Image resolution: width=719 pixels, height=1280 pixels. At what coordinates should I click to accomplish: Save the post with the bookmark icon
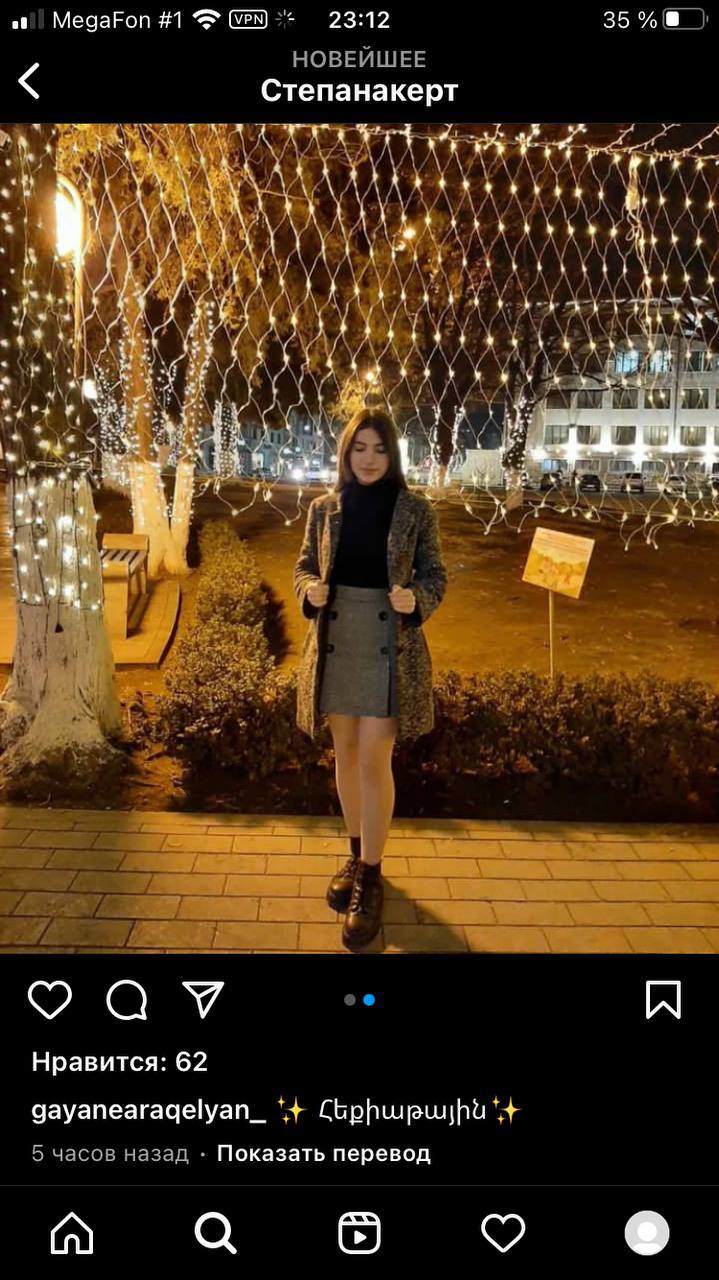(x=663, y=1000)
